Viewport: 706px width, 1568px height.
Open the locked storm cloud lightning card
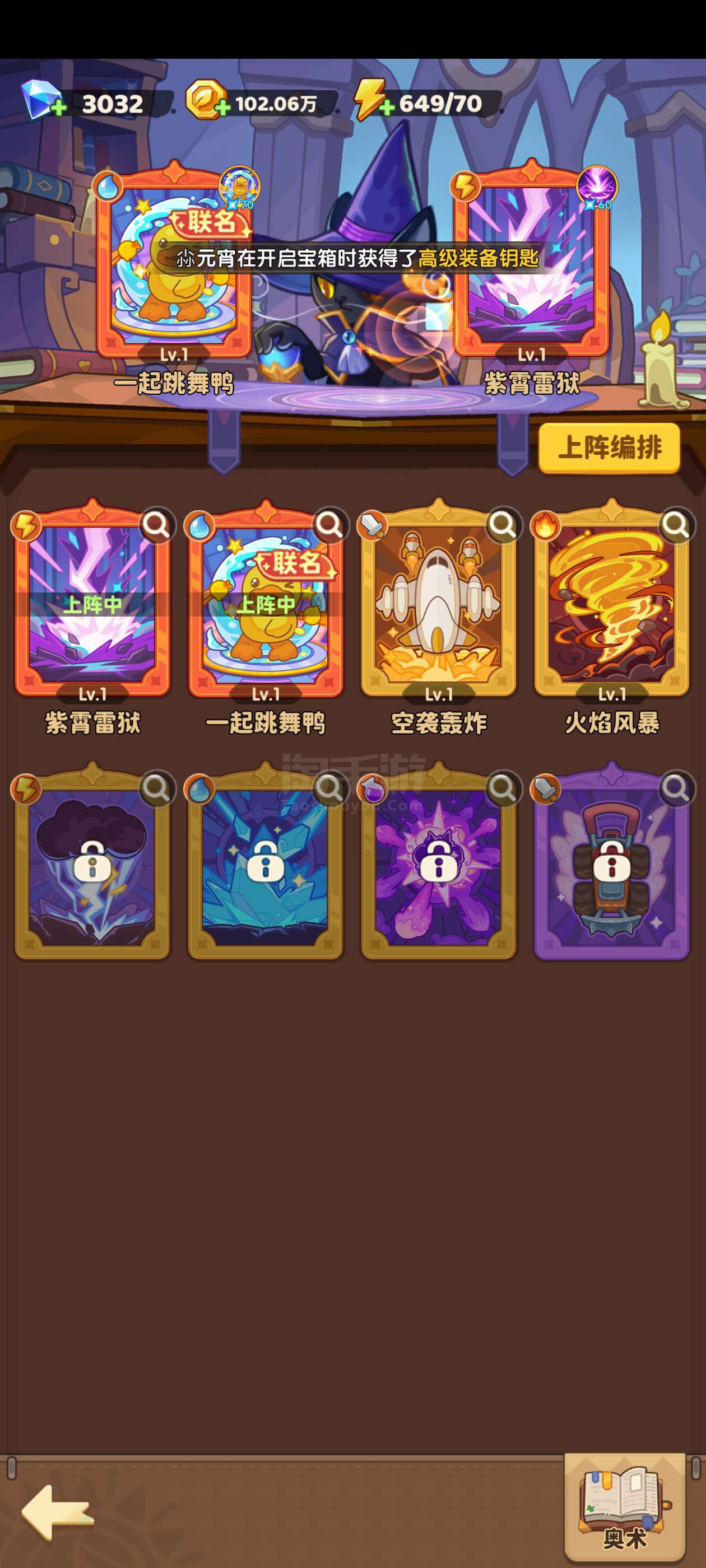pos(92,861)
